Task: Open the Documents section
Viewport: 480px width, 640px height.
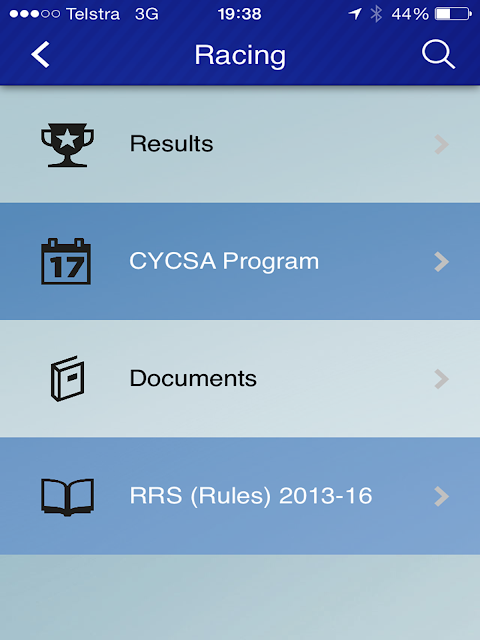Action: pyautogui.click(x=240, y=379)
